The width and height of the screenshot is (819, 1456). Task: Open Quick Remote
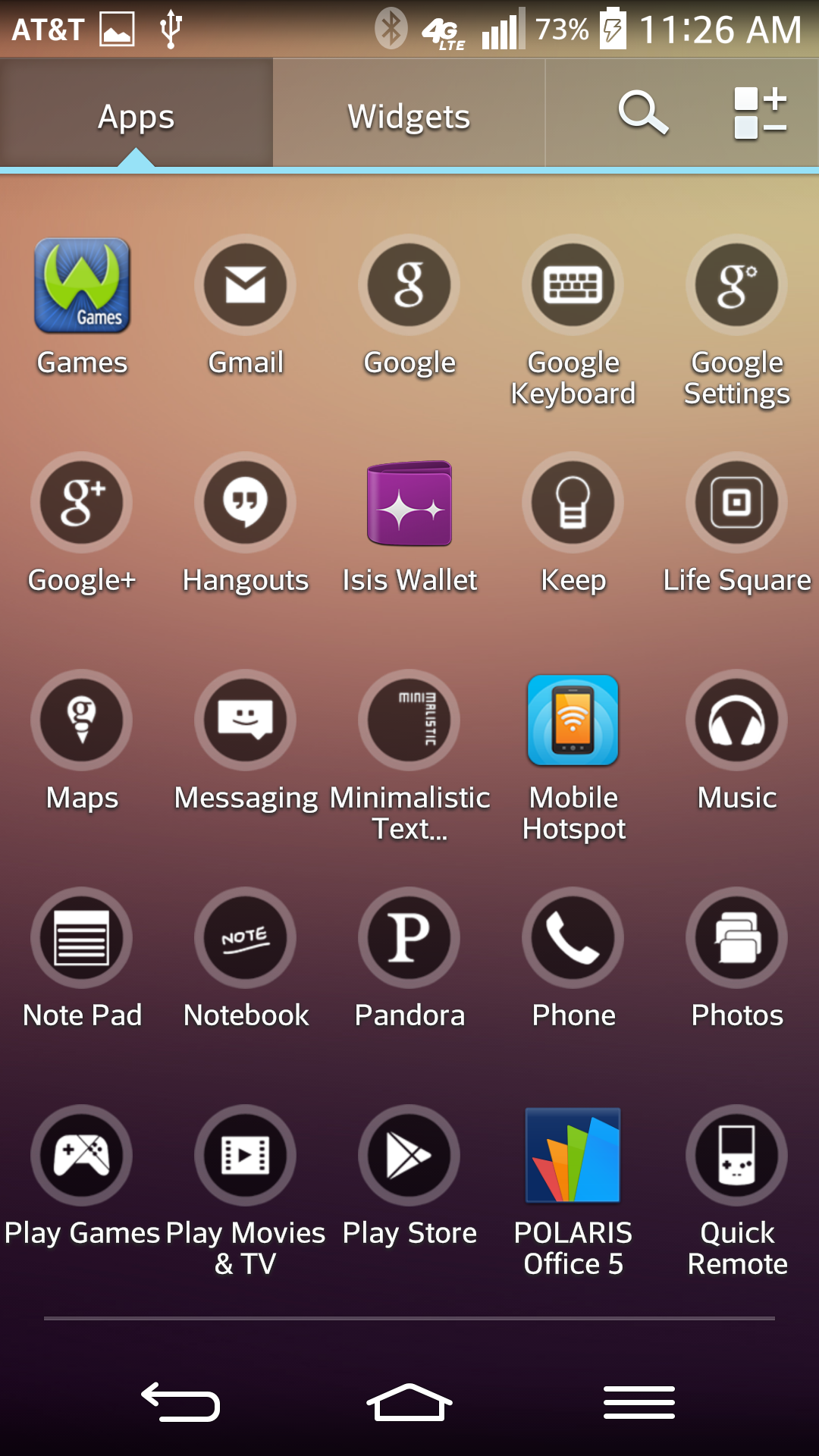click(x=736, y=1155)
